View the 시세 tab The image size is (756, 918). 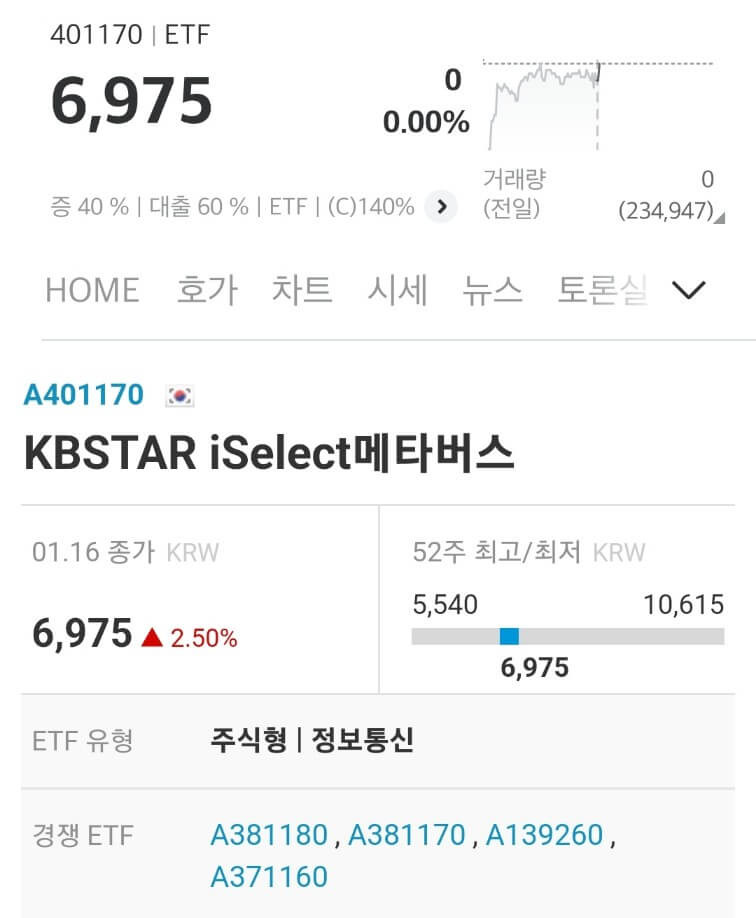[x=398, y=290]
